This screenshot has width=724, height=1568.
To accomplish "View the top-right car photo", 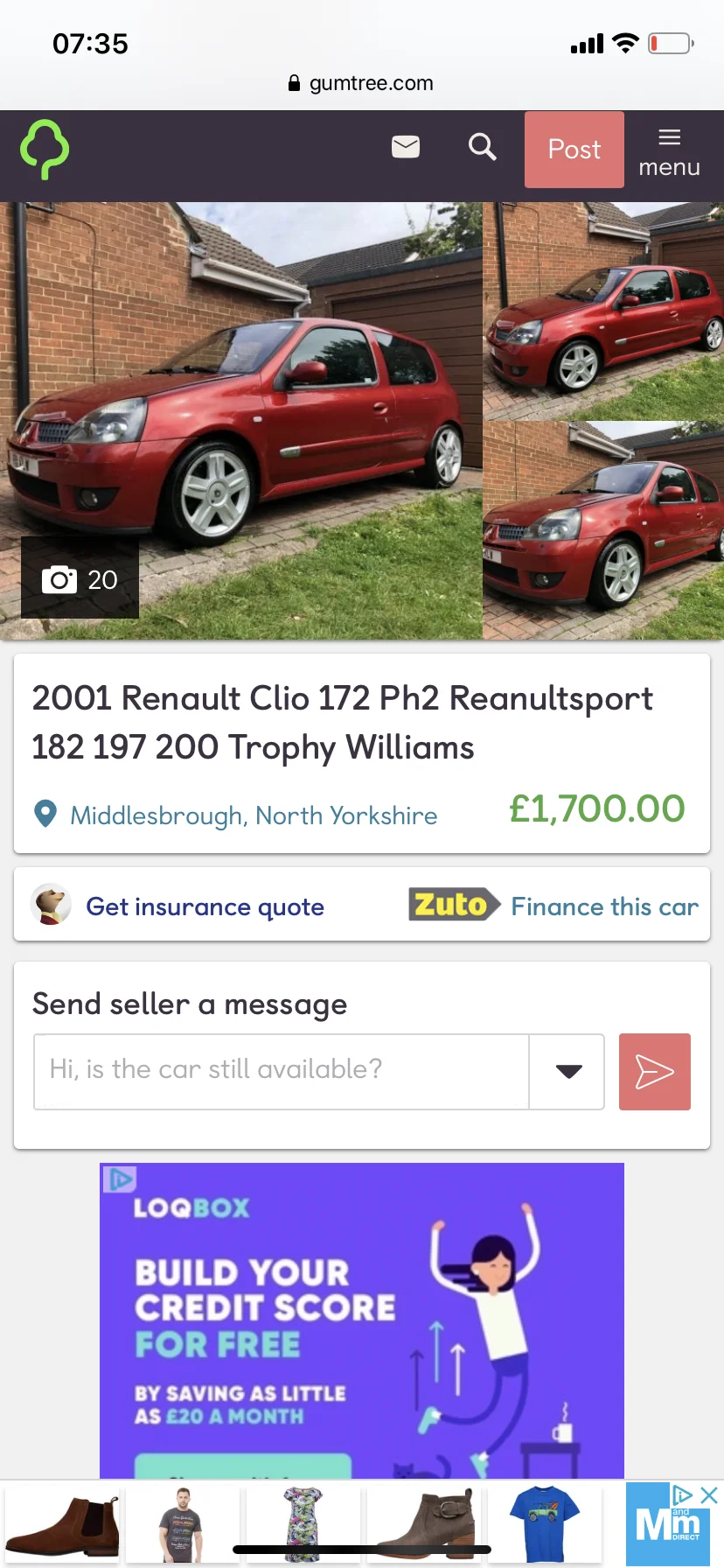I will click(603, 311).
